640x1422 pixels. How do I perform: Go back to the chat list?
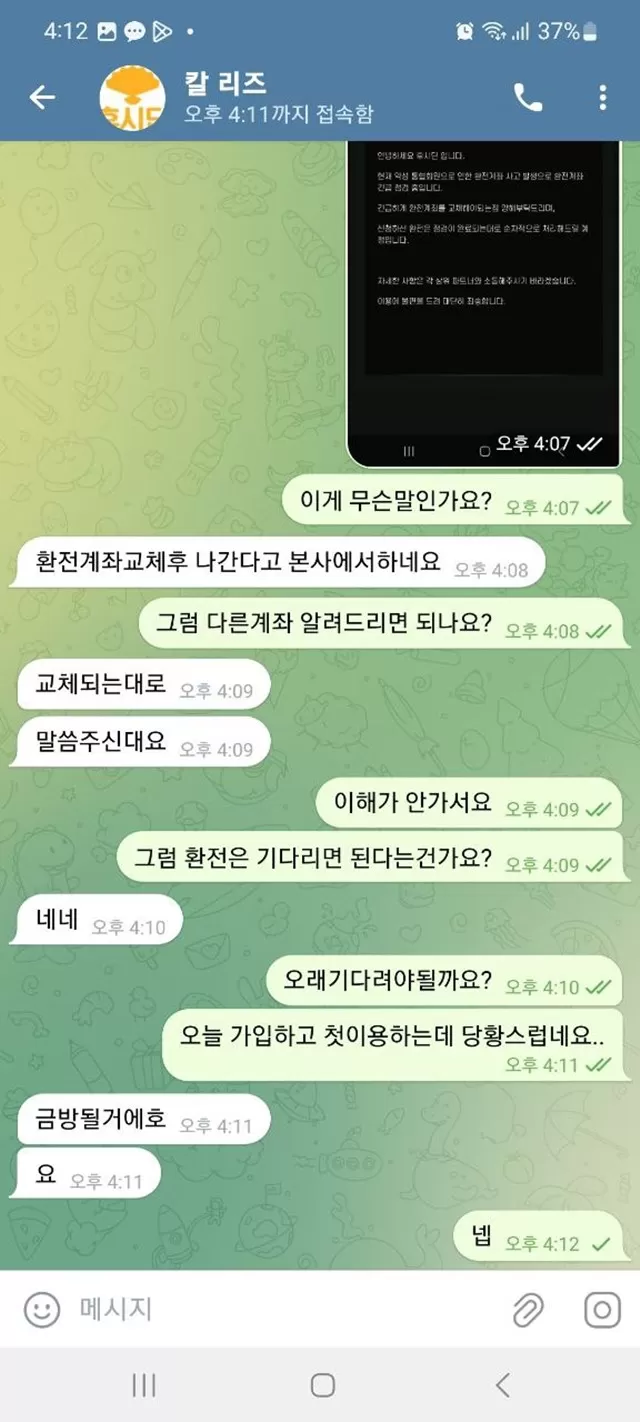pyautogui.click(x=42, y=97)
